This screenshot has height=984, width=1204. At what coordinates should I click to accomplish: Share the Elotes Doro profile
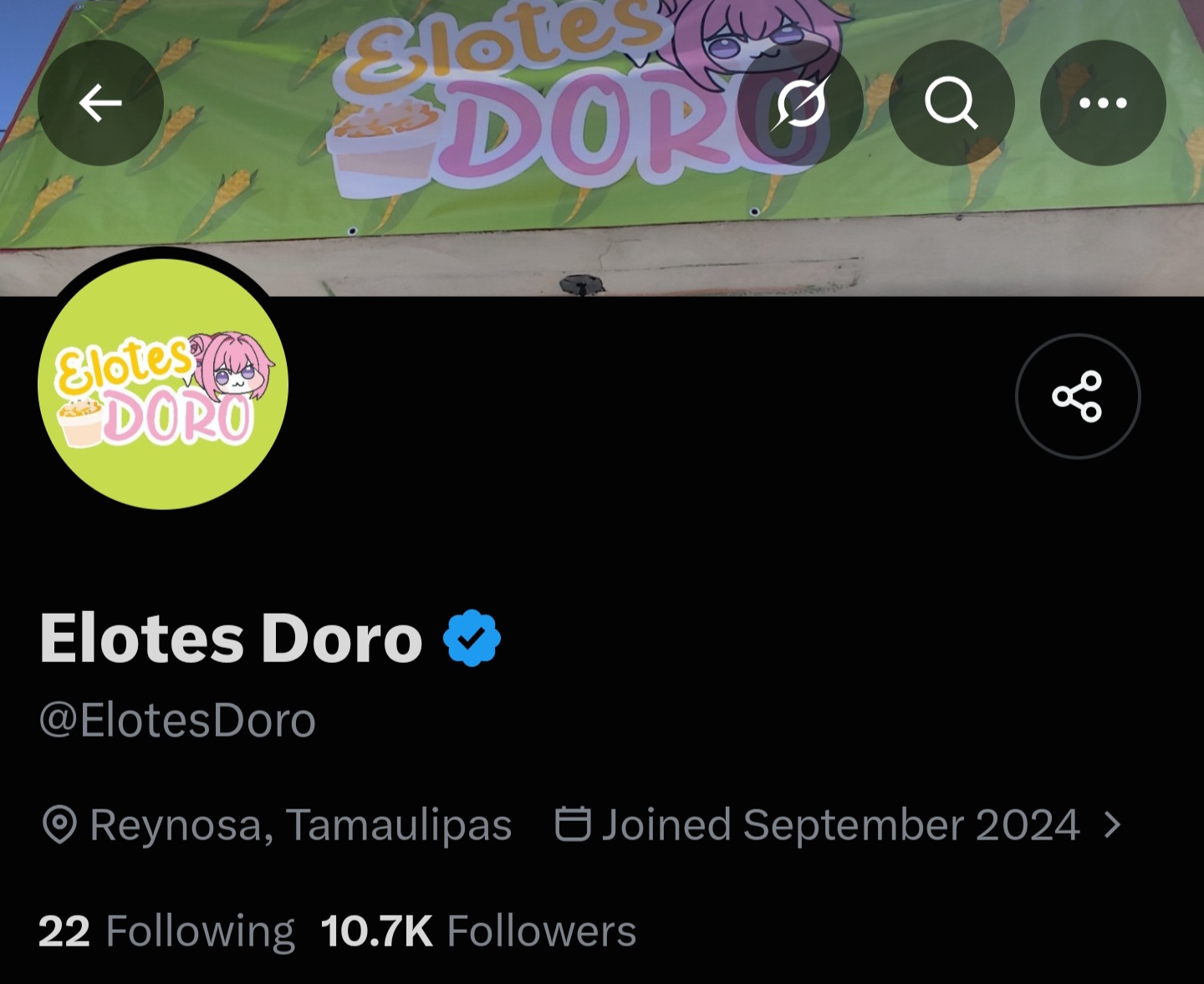click(x=1078, y=396)
